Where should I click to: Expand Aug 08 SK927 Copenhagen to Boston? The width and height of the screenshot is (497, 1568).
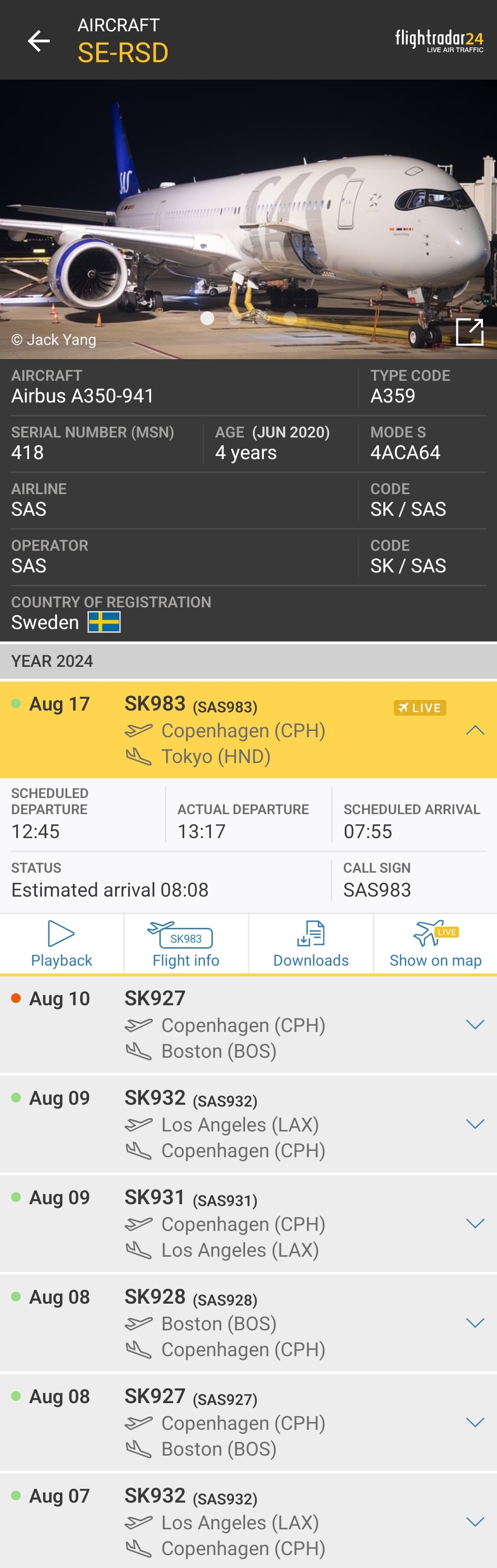coord(474,1422)
